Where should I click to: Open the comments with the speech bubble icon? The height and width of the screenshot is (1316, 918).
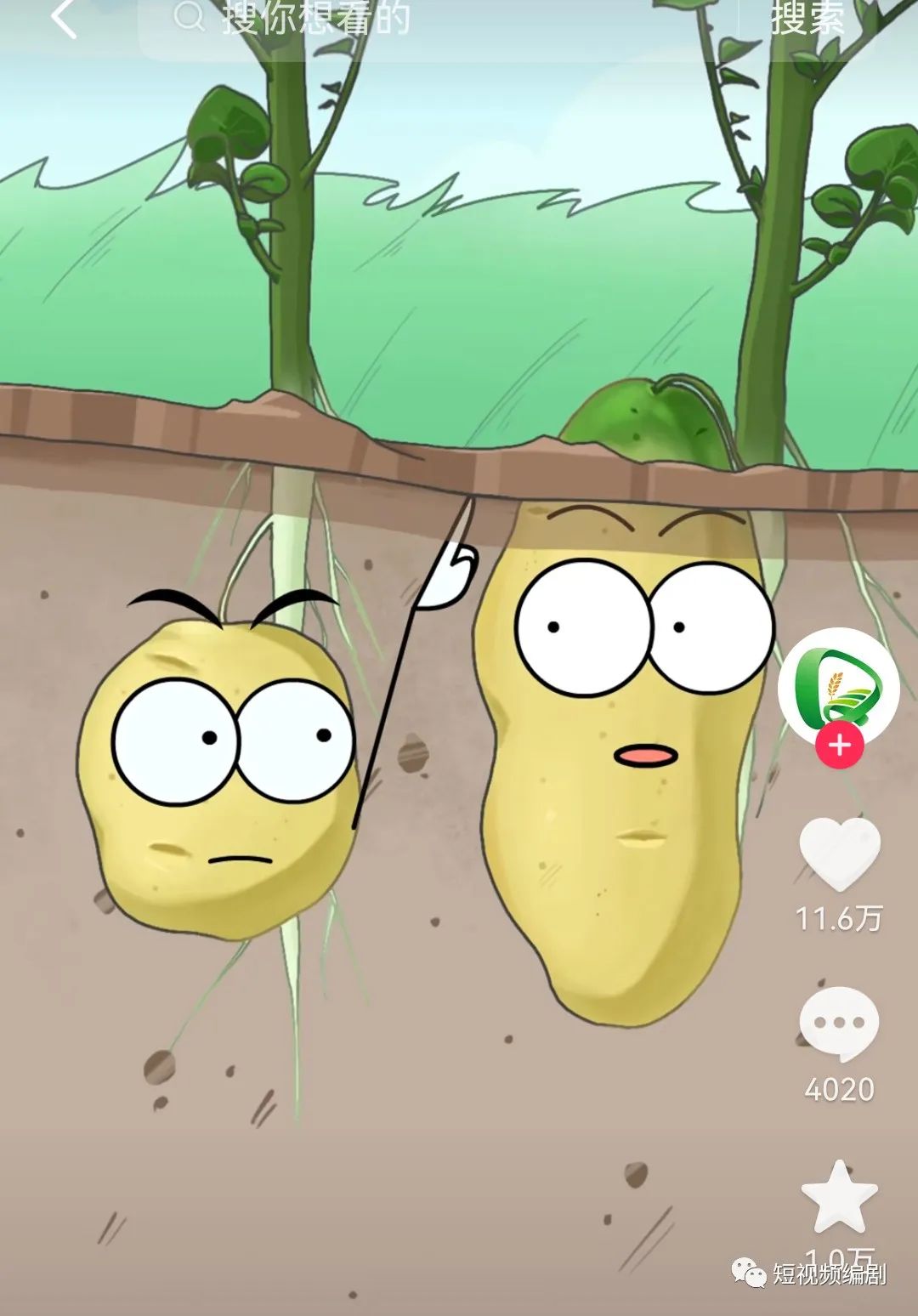click(839, 1024)
